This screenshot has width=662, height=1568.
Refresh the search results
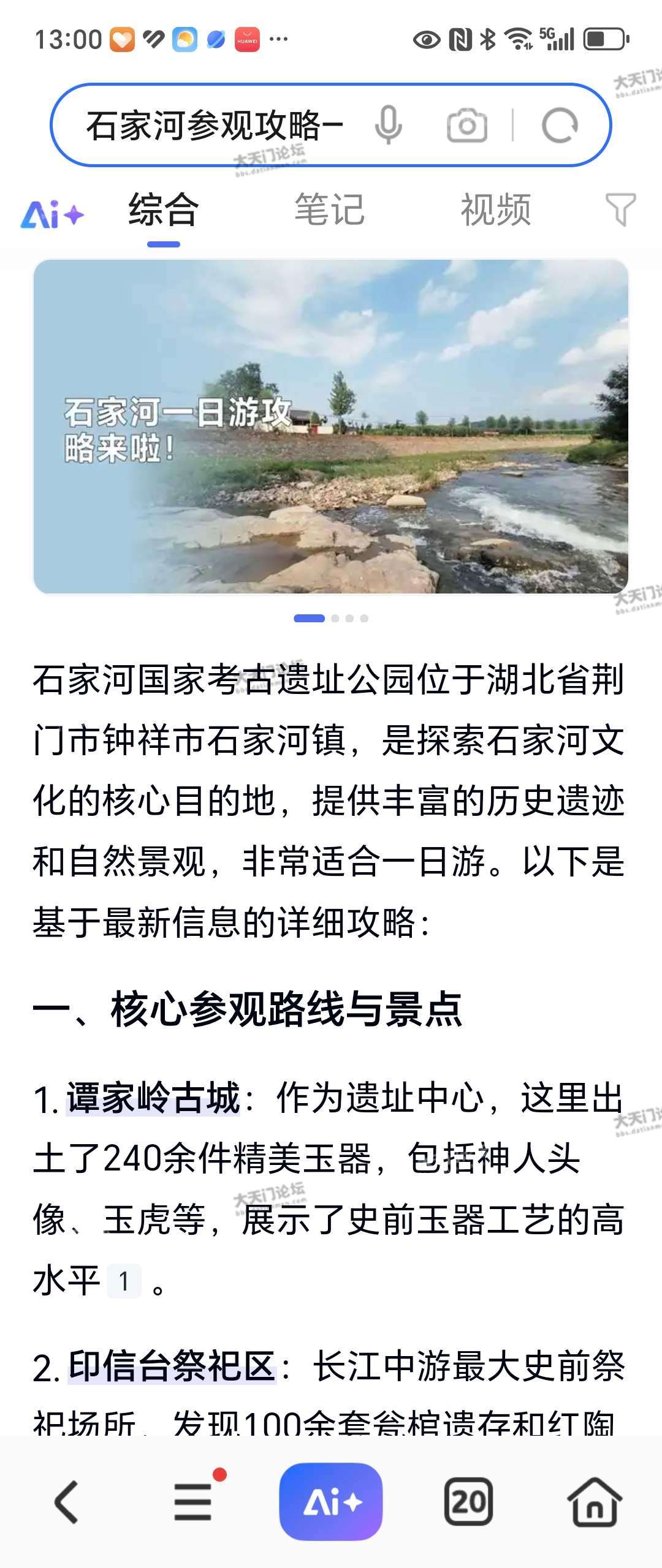(x=560, y=126)
